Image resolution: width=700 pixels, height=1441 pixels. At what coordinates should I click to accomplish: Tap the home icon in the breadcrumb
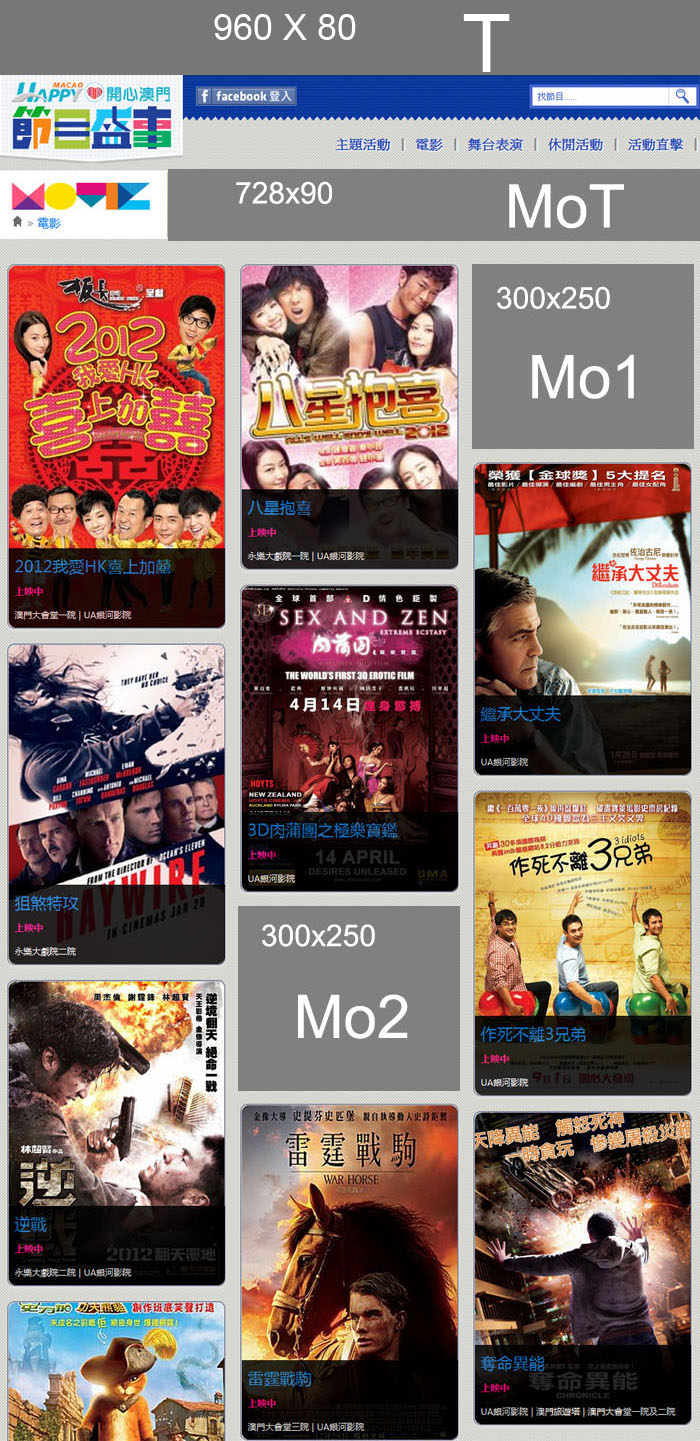(x=17, y=222)
